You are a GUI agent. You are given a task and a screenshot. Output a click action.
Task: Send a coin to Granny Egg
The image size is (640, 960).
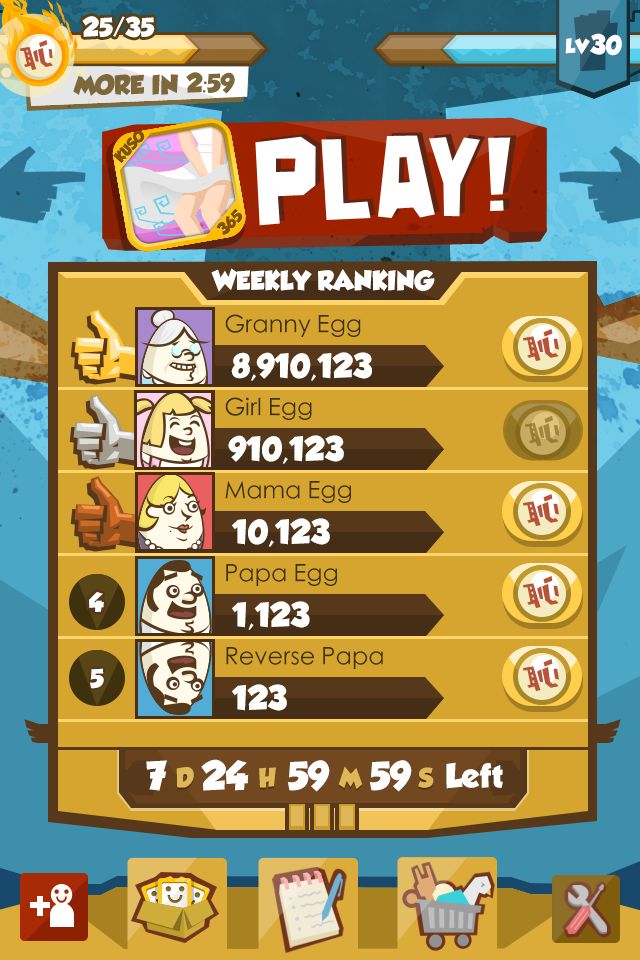pos(542,347)
